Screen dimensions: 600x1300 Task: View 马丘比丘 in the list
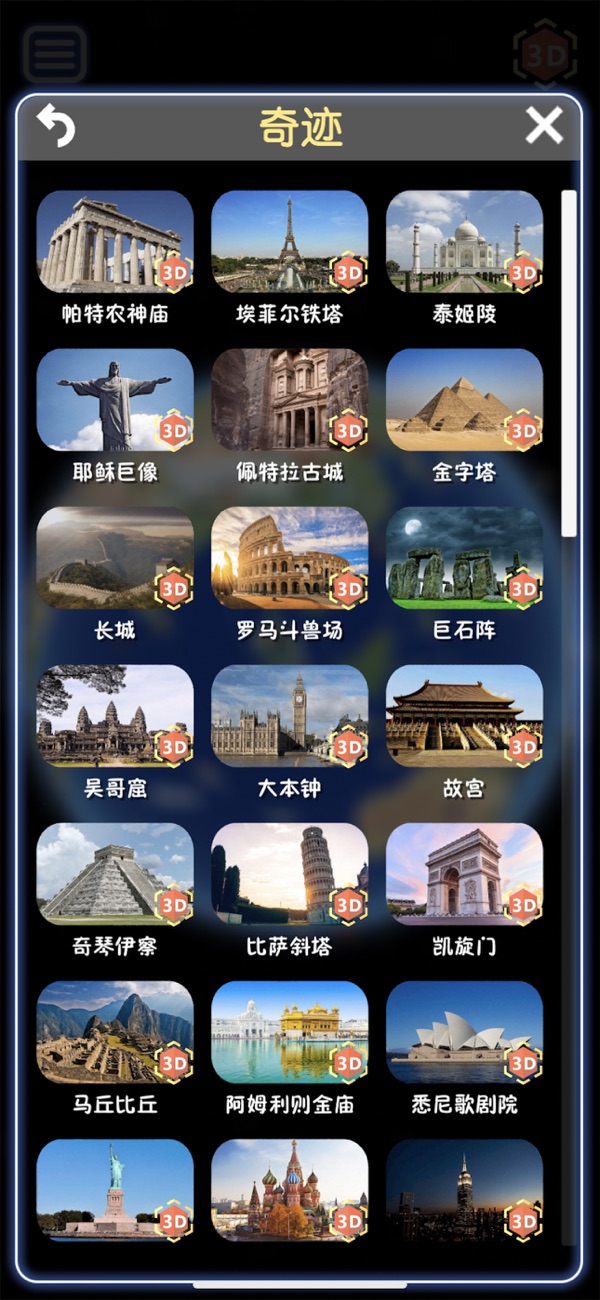115,1032
